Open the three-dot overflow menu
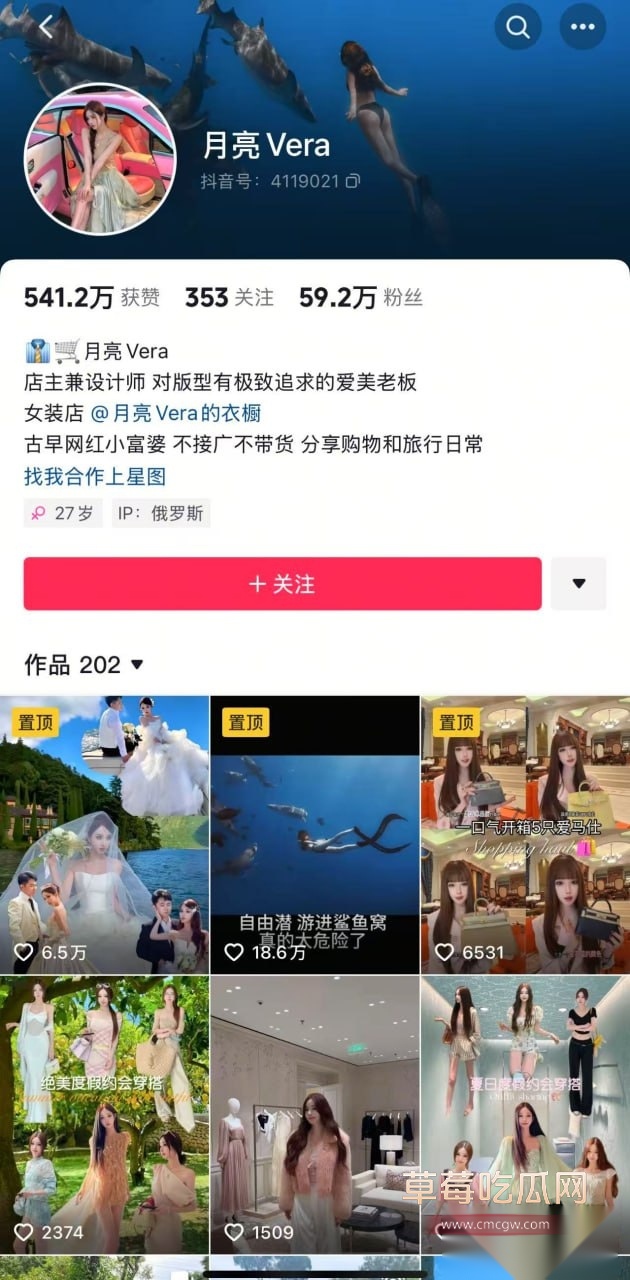630x1280 pixels. point(583,27)
